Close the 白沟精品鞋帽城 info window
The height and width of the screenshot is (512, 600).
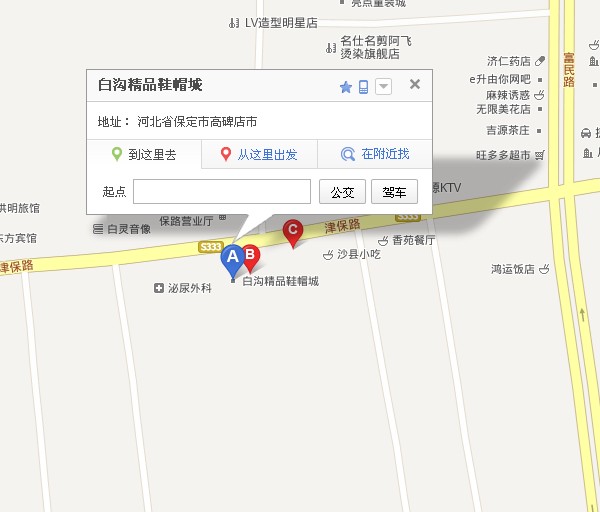coord(414,85)
